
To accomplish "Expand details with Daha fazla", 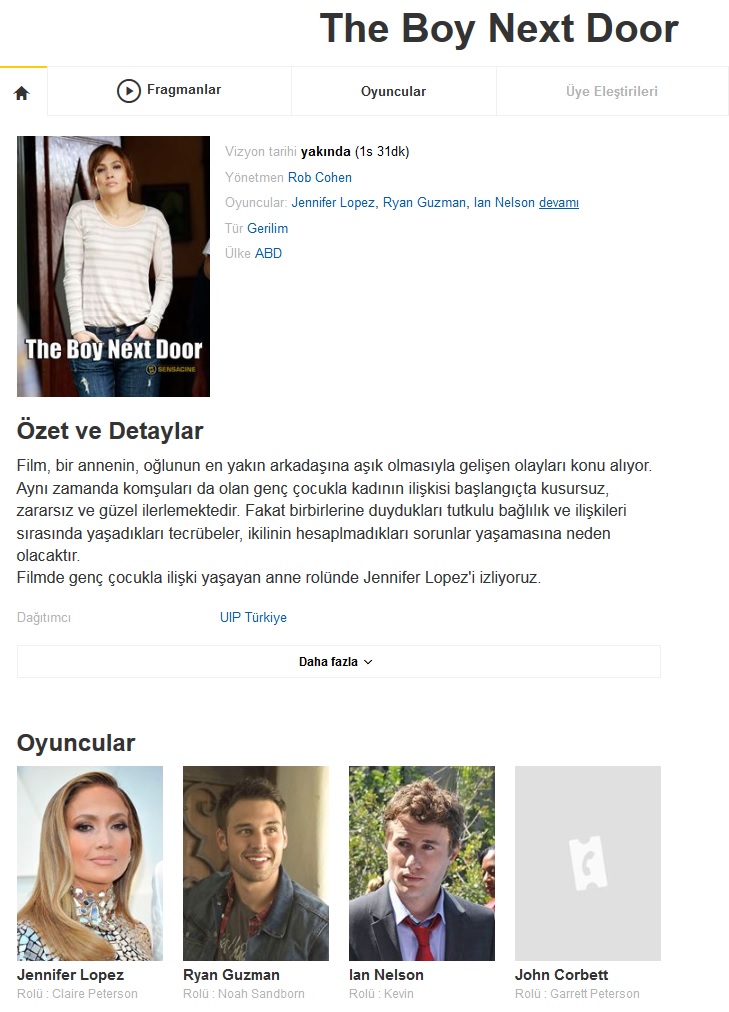I will point(338,662).
